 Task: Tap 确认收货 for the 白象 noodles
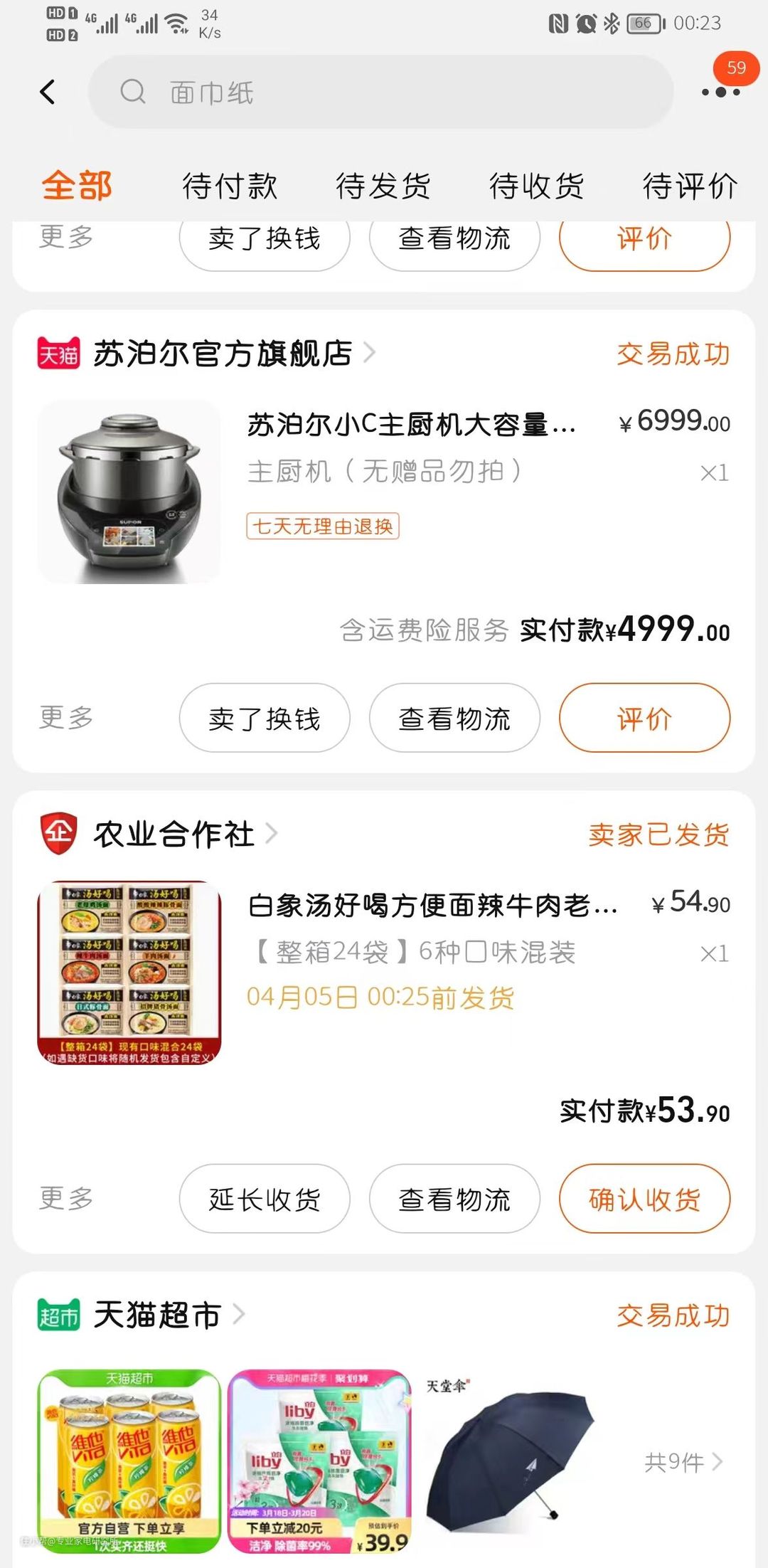(644, 1199)
